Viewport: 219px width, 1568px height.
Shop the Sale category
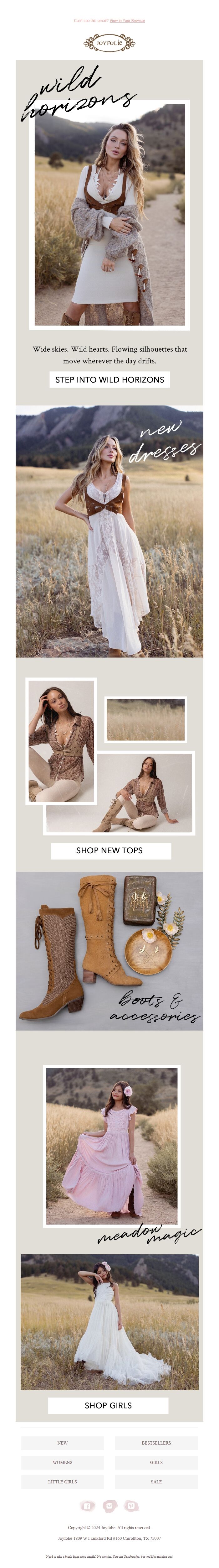tap(156, 1482)
